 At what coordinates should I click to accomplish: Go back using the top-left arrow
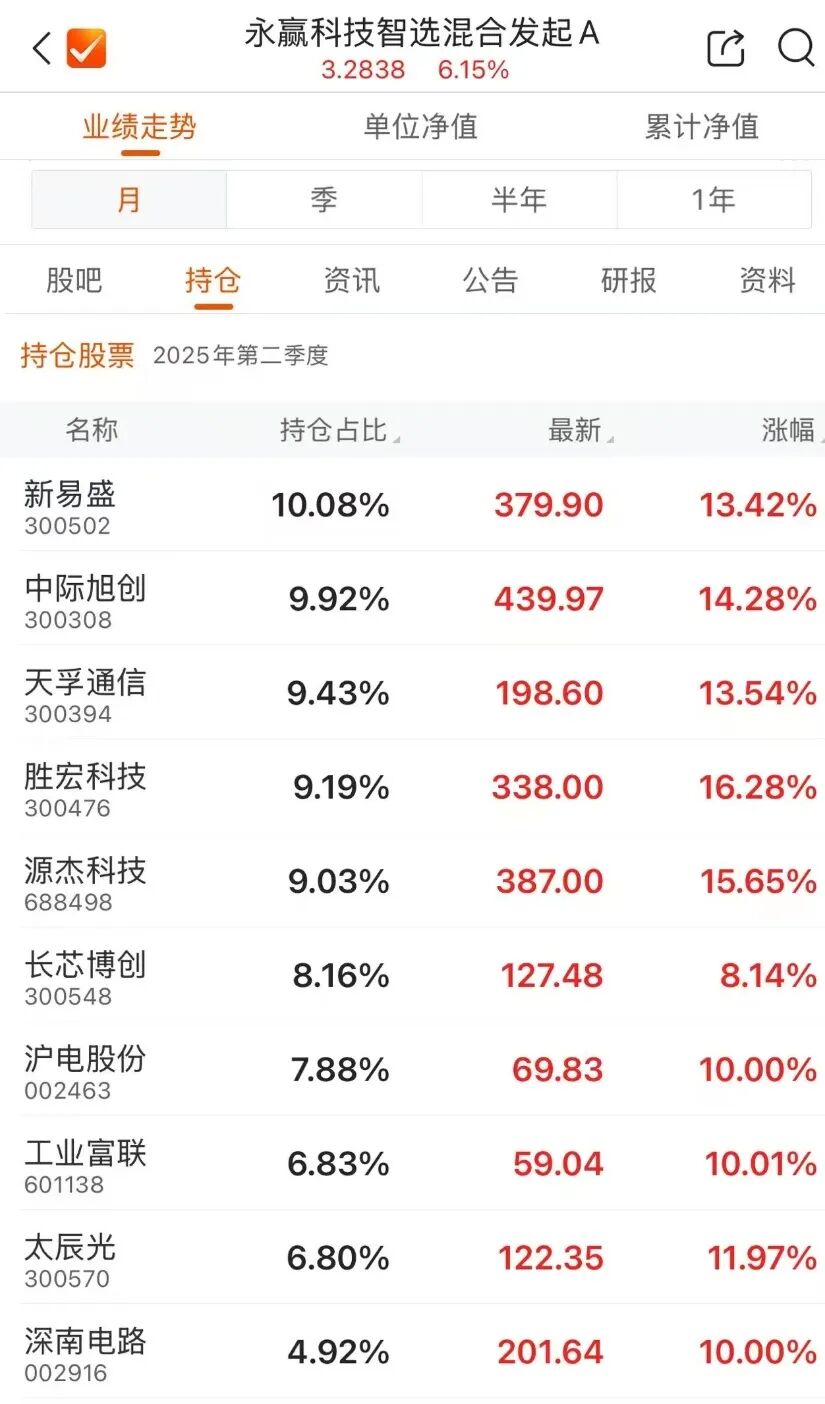42,47
